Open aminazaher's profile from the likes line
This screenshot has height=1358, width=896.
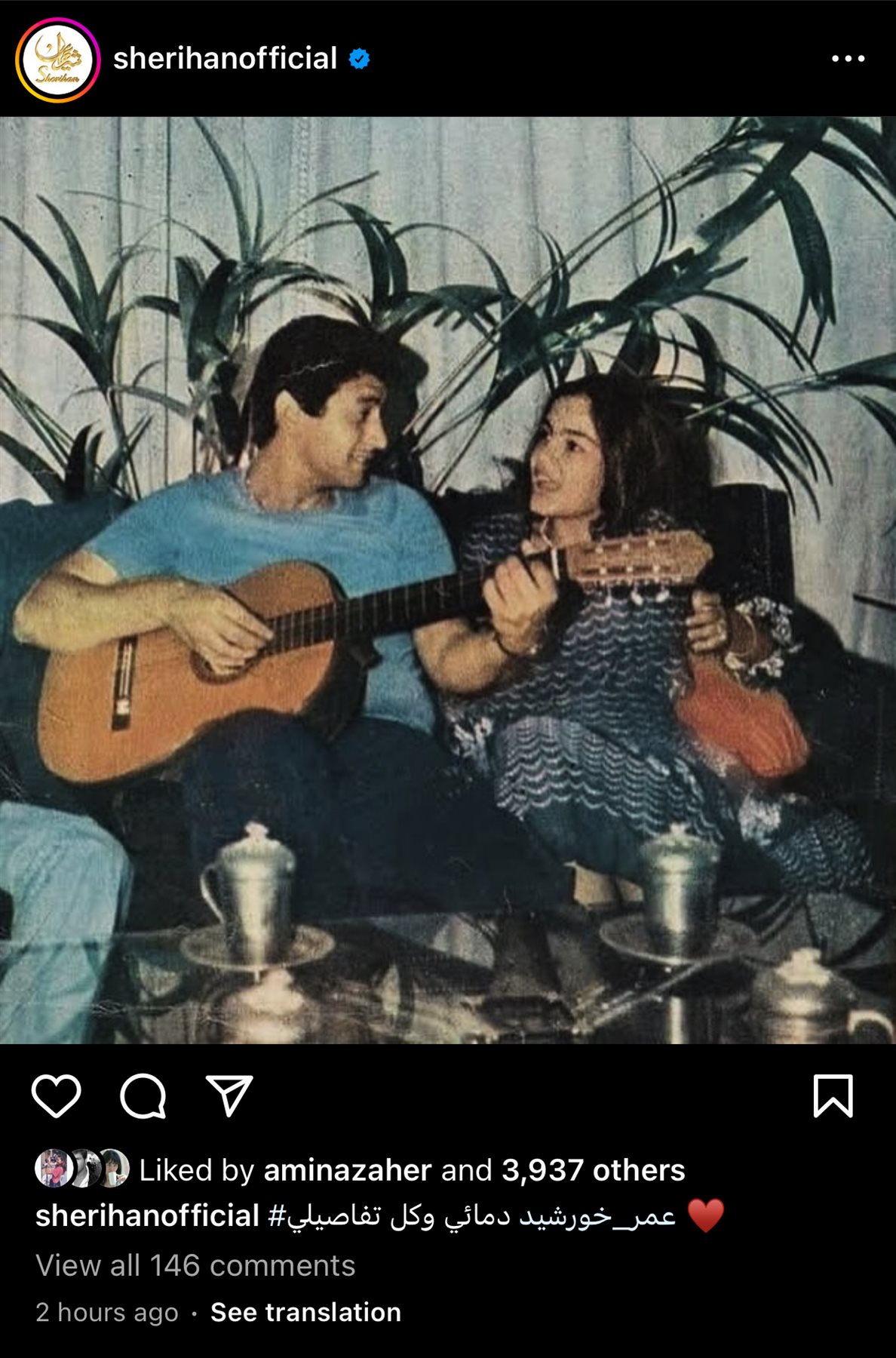point(347,1170)
